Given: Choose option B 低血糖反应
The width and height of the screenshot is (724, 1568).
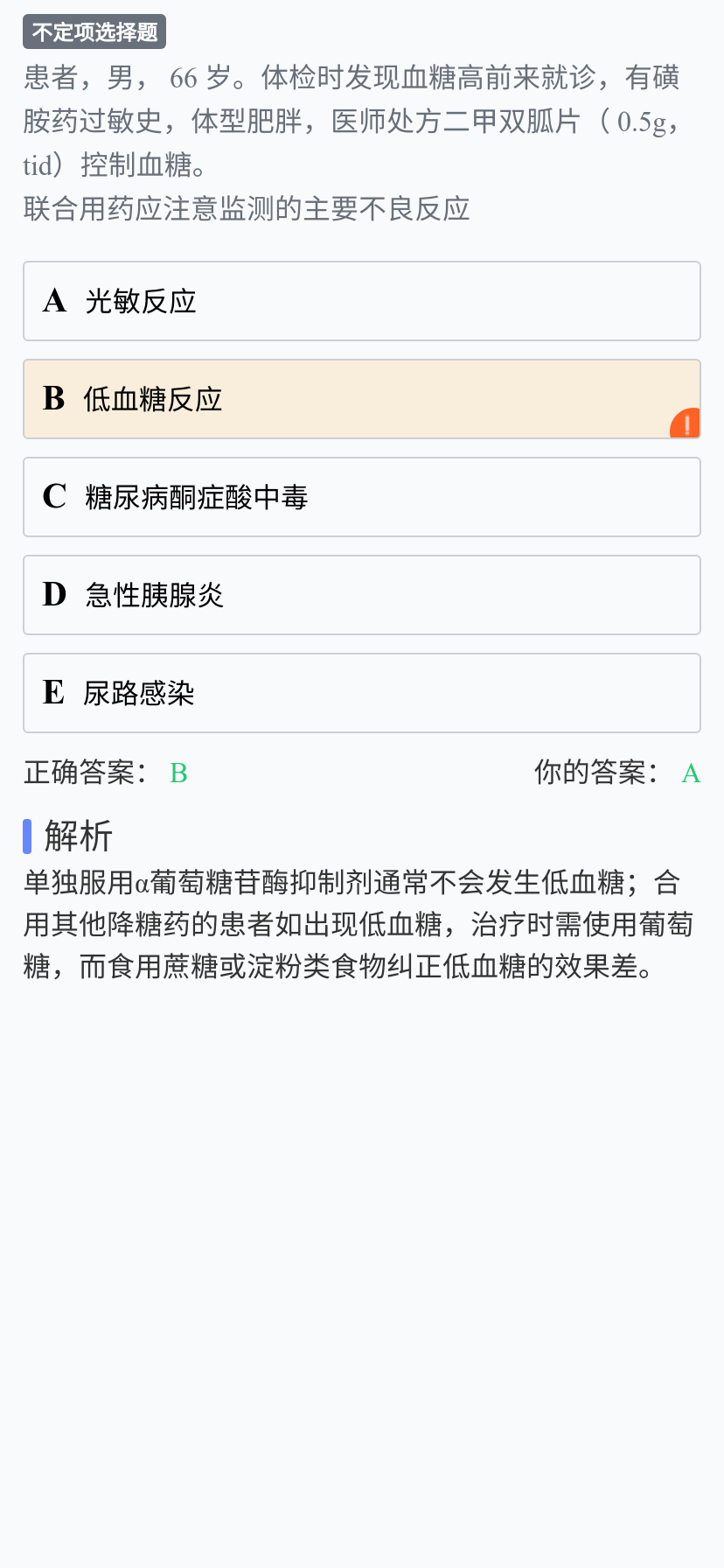Looking at the screenshot, I should coord(362,399).
